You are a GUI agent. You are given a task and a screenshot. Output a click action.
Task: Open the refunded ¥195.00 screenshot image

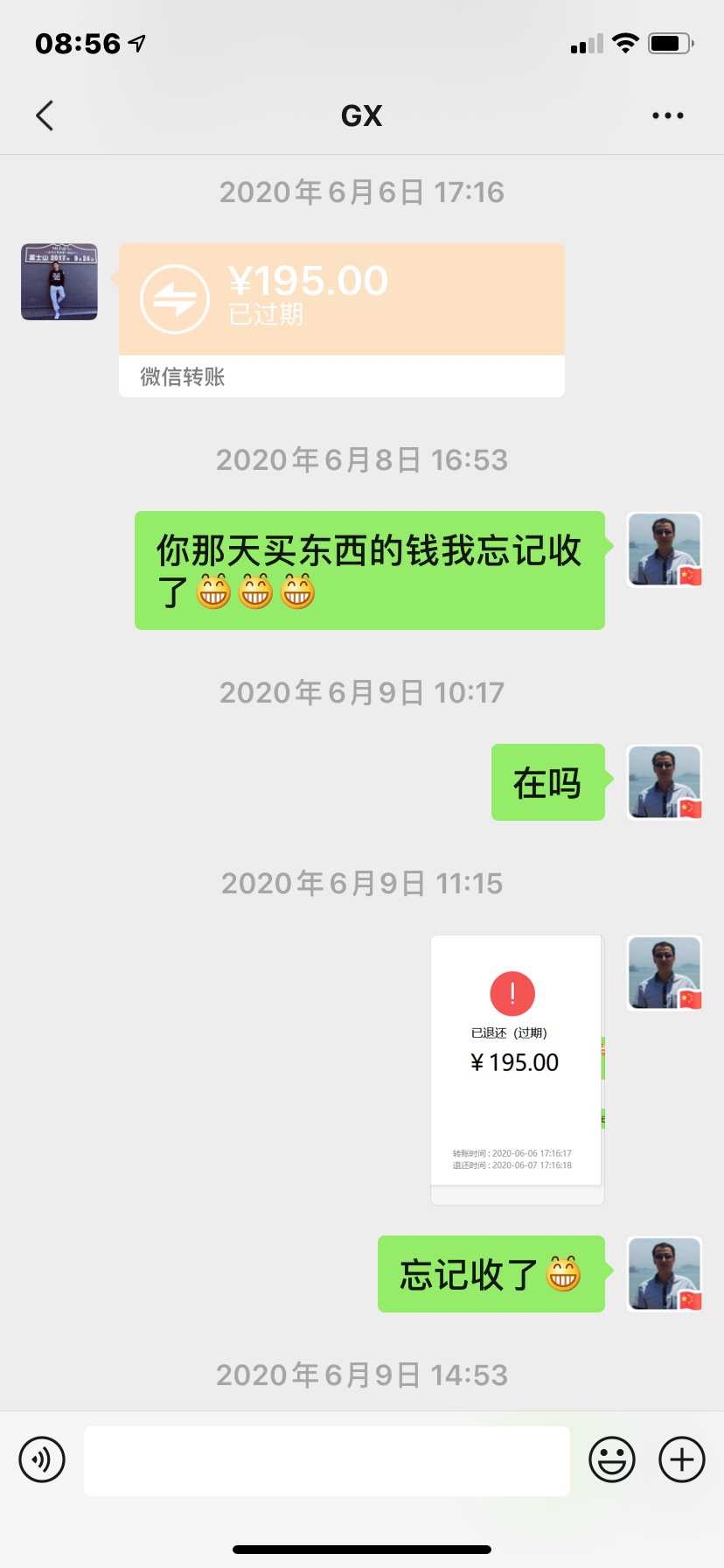coord(517,1069)
